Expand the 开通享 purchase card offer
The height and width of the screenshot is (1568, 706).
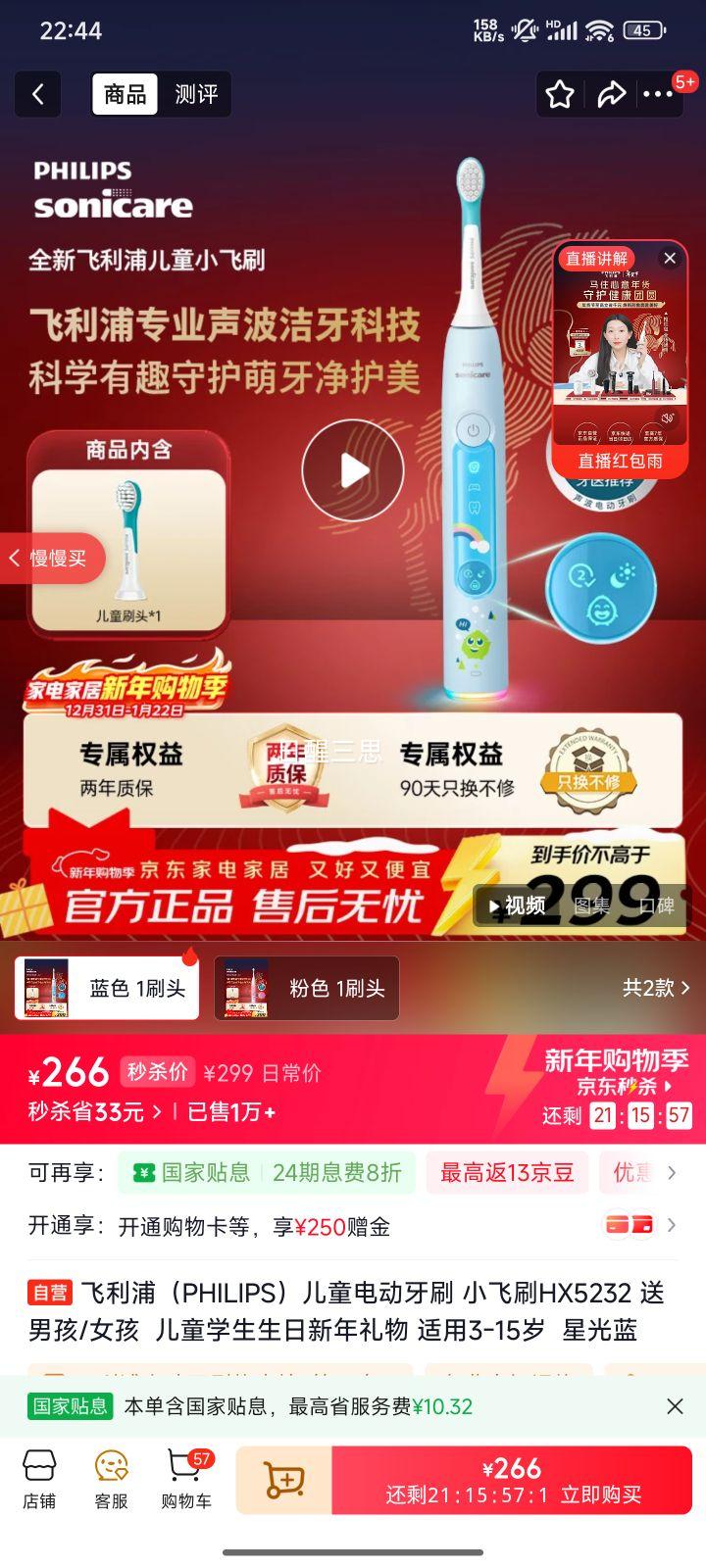(x=672, y=1225)
